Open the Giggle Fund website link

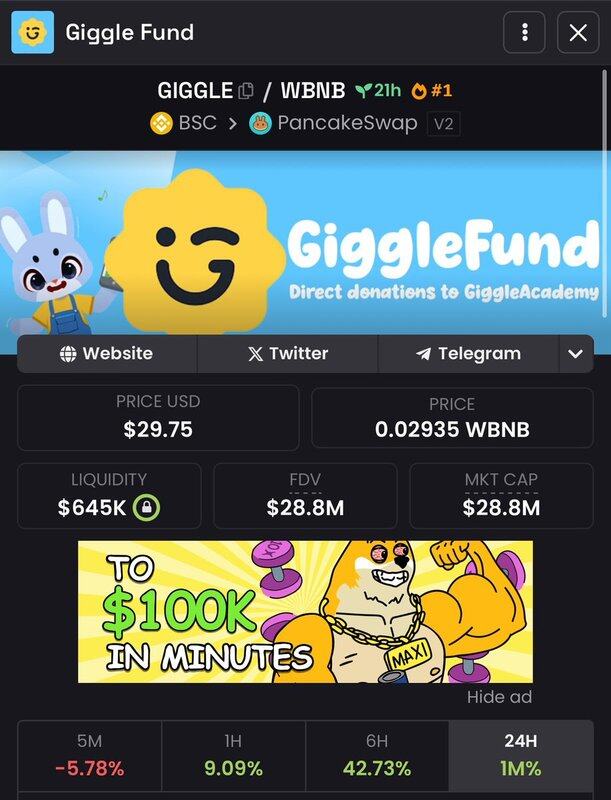[107, 353]
